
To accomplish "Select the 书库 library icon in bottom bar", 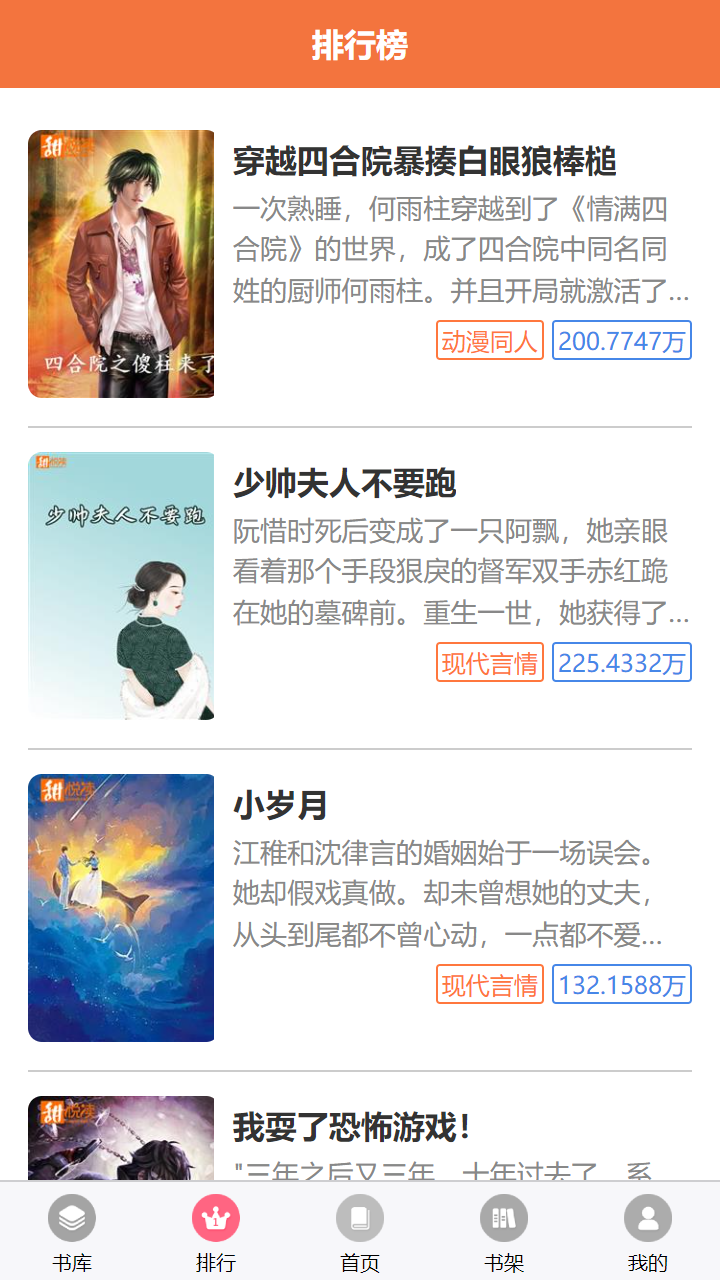I will point(71,1218).
